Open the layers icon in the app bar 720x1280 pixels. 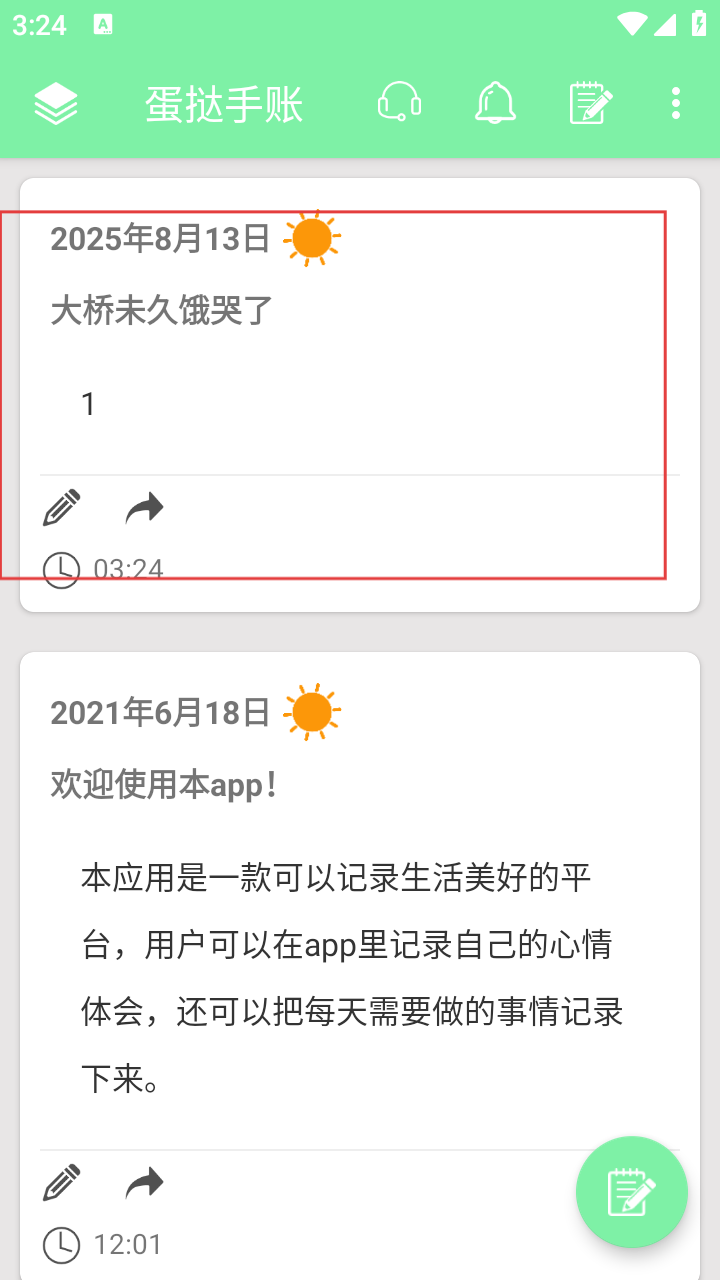coord(56,103)
